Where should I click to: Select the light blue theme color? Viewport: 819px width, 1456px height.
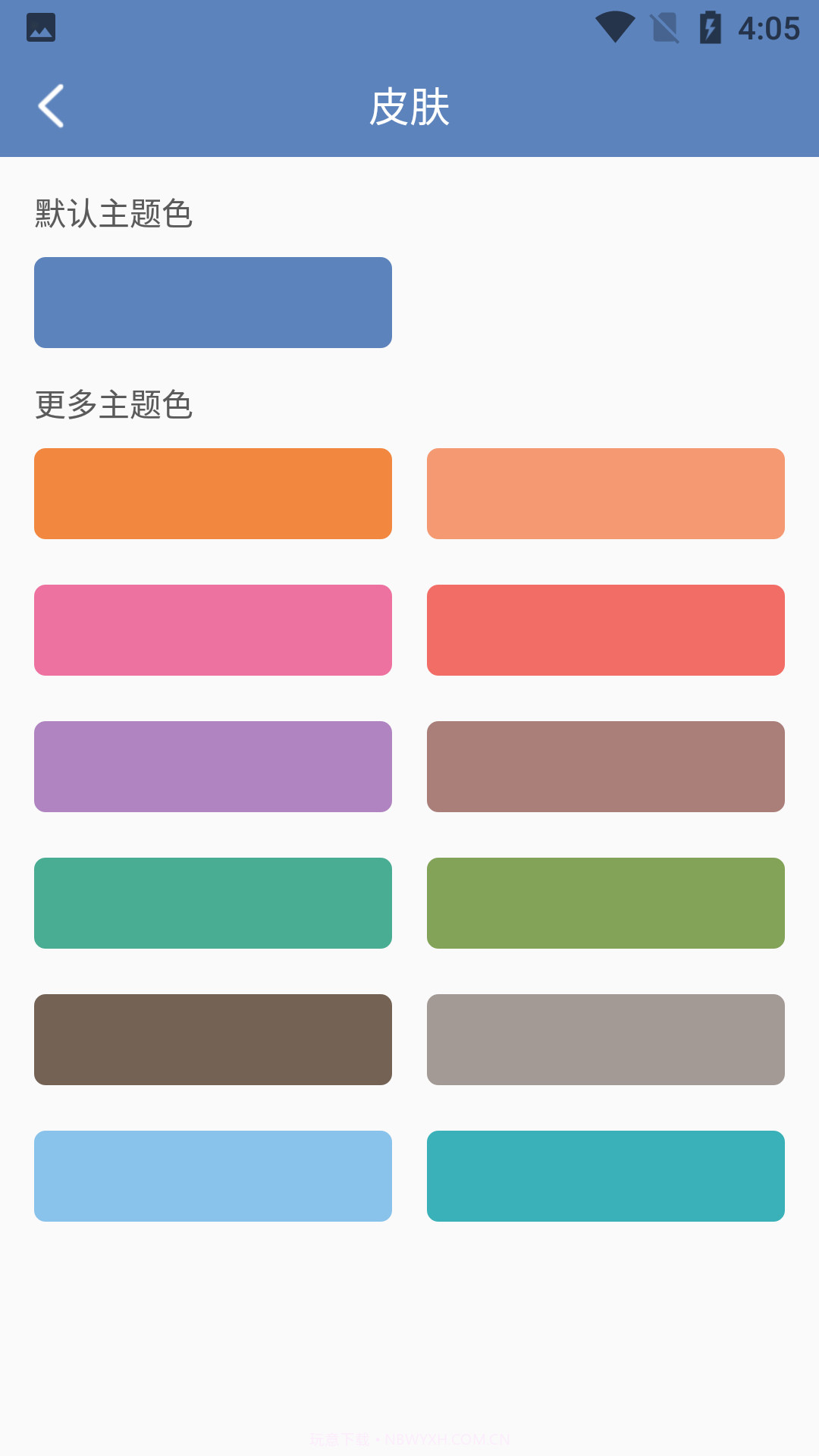coord(212,1176)
